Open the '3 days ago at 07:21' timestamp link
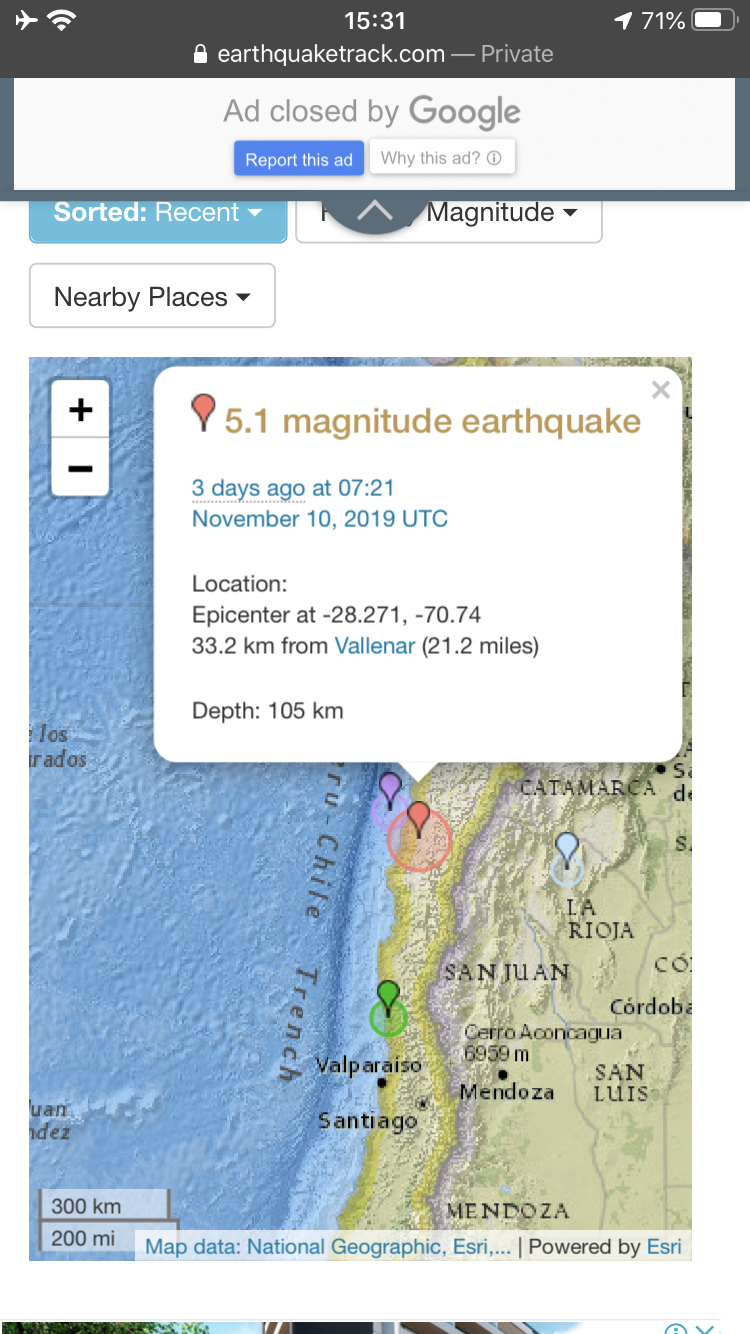Image resolution: width=750 pixels, height=1334 pixels. [292, 488]
